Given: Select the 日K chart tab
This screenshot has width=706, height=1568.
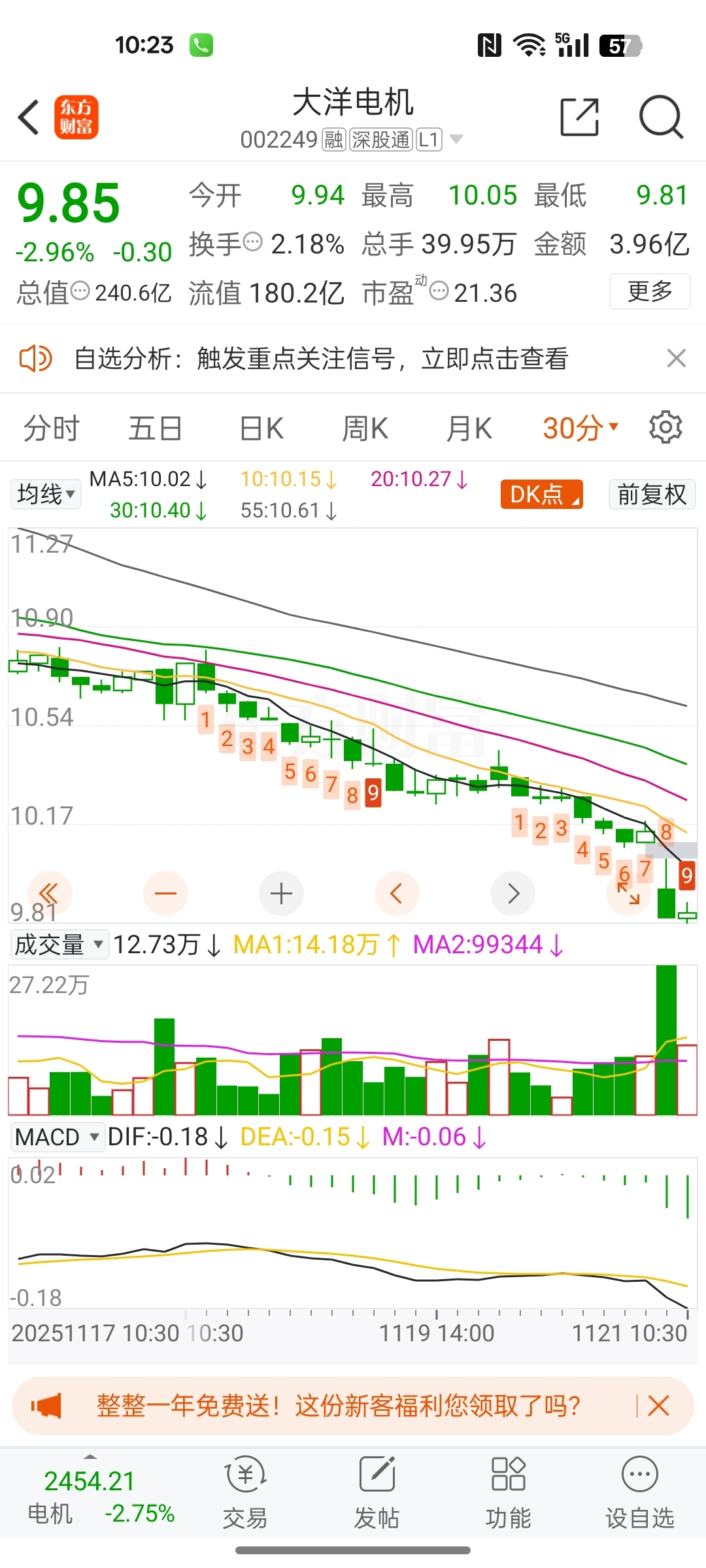Looking at the screenshot, I should point(261,429).
